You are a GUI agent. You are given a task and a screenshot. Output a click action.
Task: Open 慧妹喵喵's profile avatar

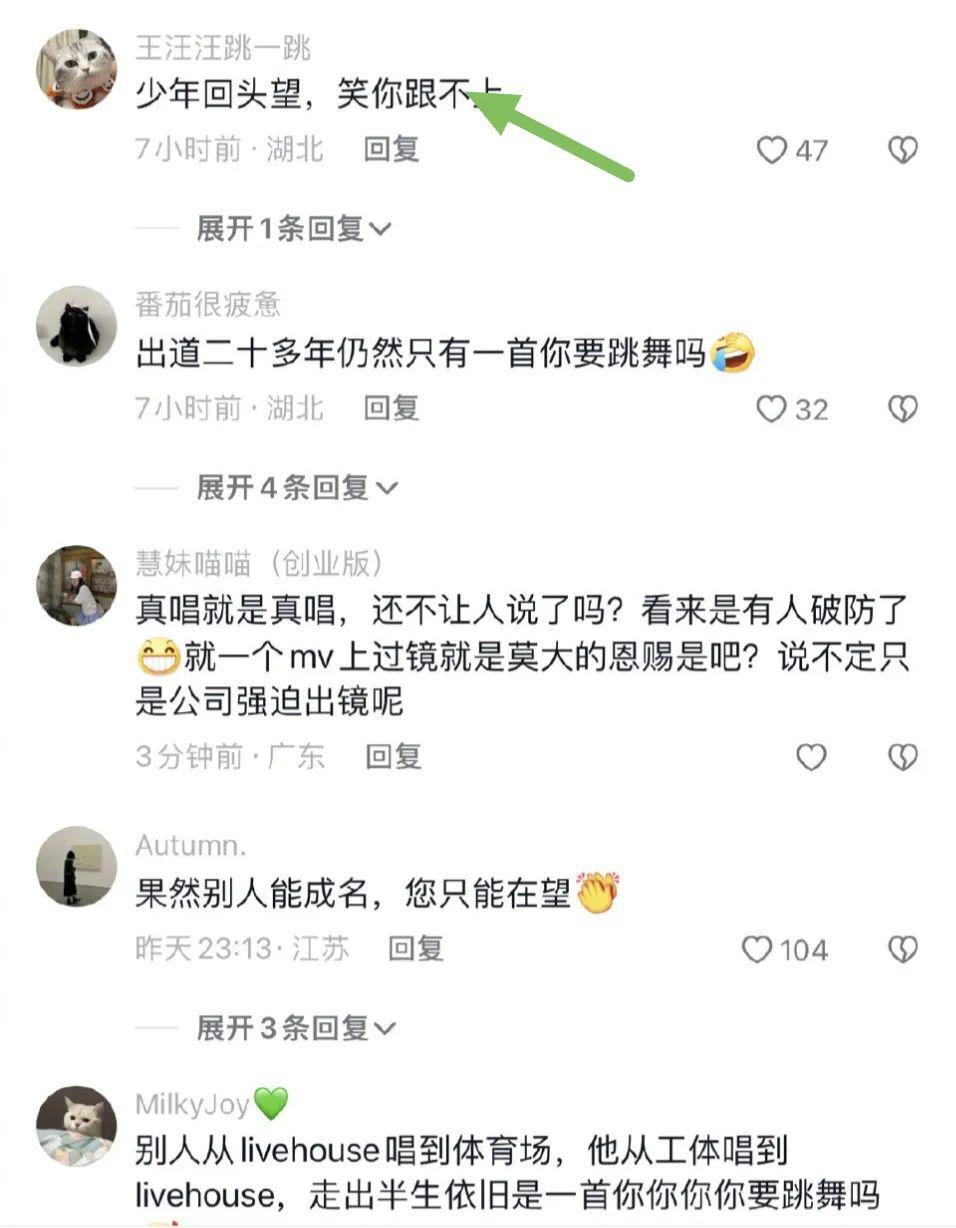pyautogui.click(x=76, y=585)
